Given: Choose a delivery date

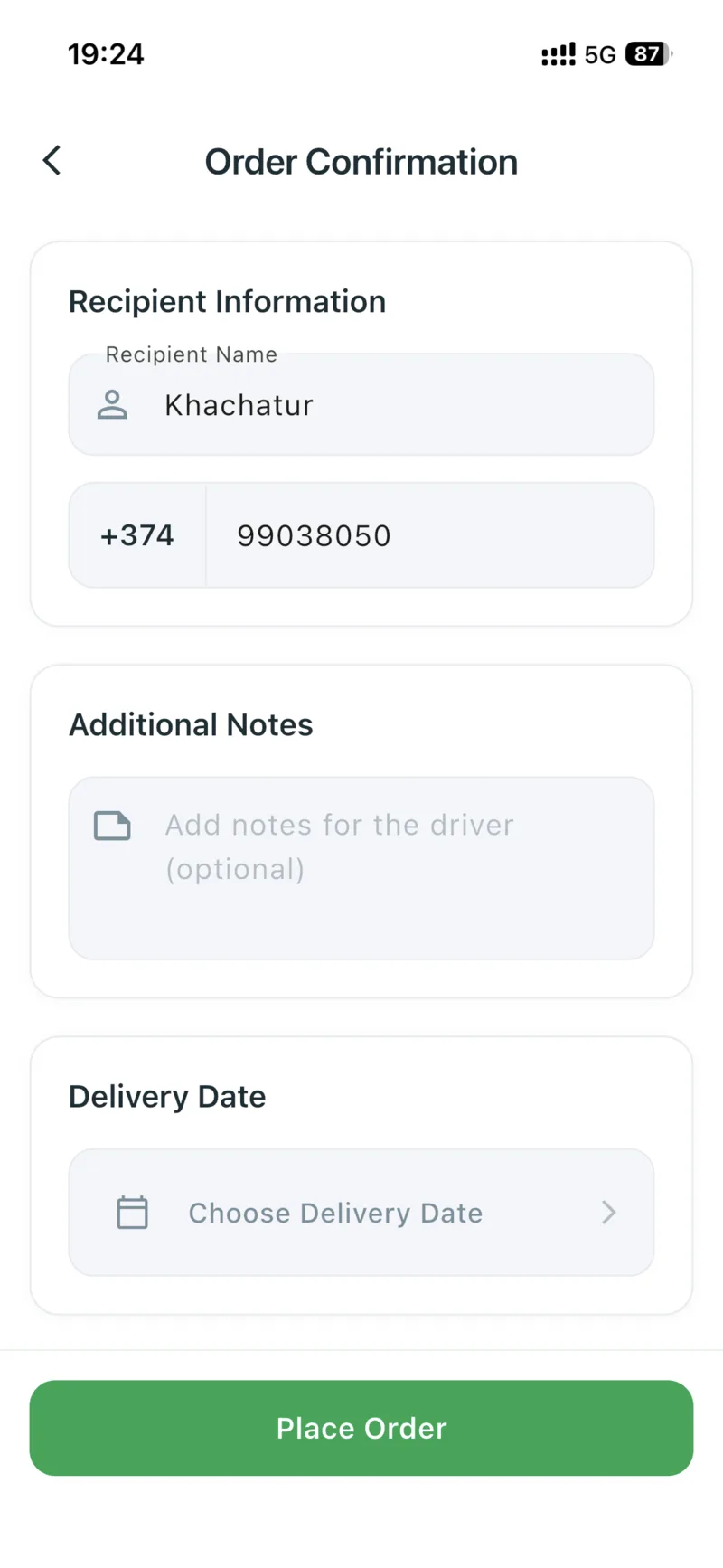Looking at the screenshot, I should (361, 1212).
